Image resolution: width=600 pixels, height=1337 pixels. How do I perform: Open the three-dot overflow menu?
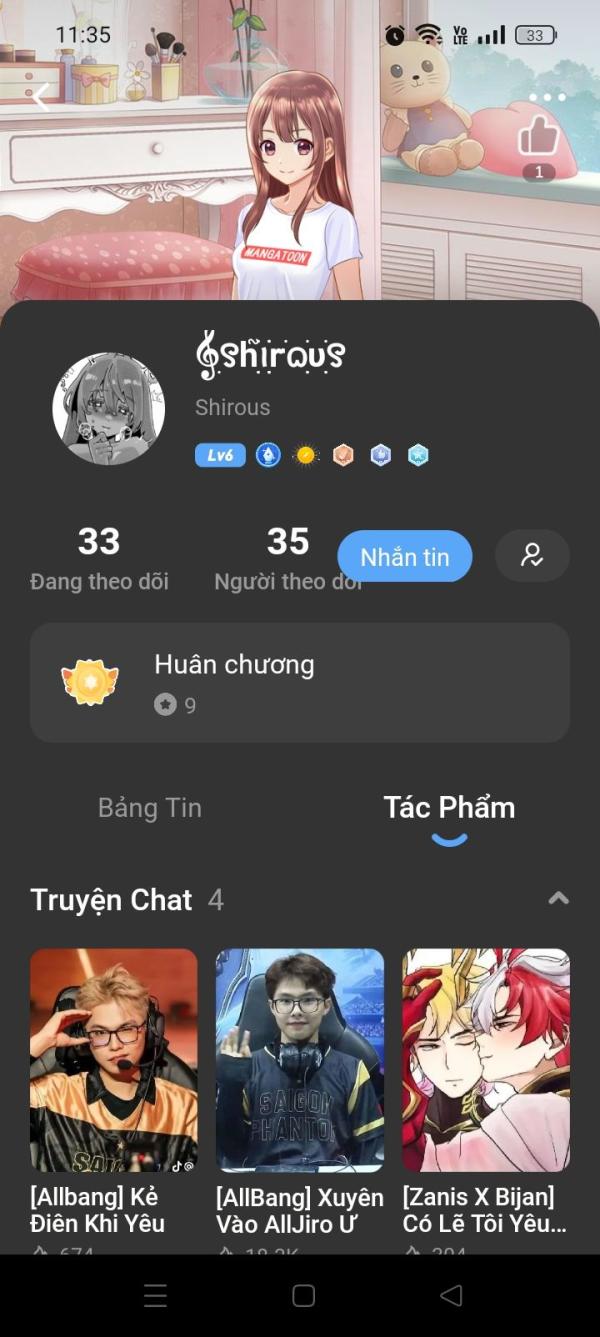tap(547, 98)
